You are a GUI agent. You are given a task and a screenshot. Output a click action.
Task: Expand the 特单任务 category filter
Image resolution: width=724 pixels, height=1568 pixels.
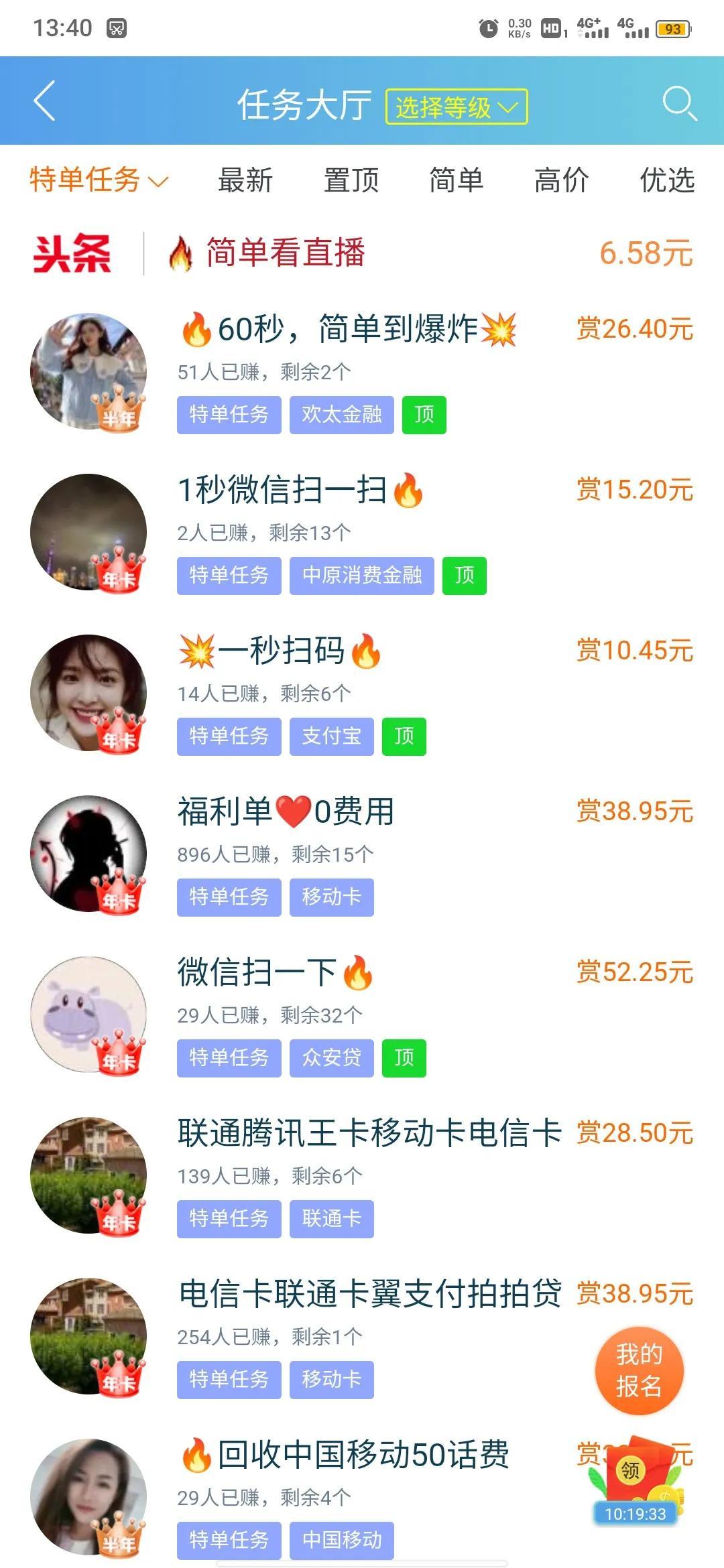click(x=98, y=180)
